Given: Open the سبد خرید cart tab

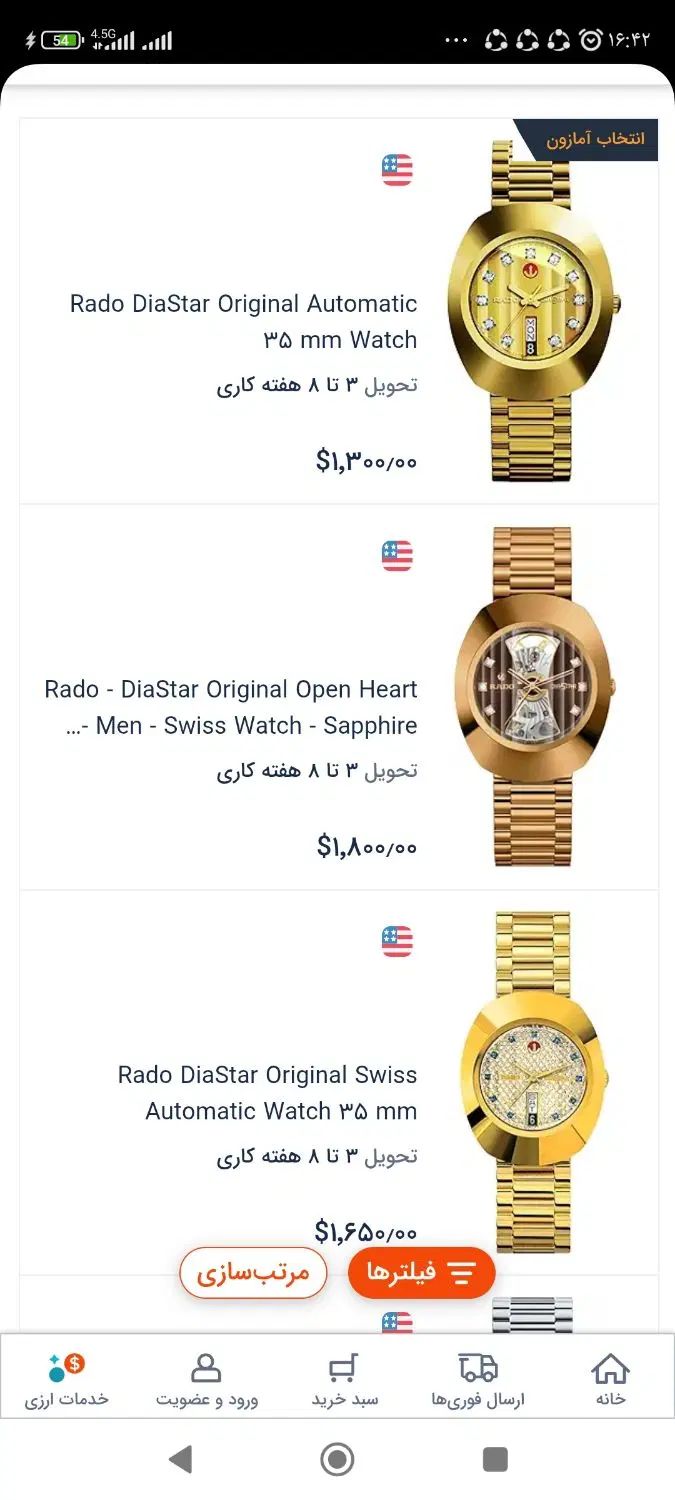Looking at the screenshot, I should [x=344, y=1378].
